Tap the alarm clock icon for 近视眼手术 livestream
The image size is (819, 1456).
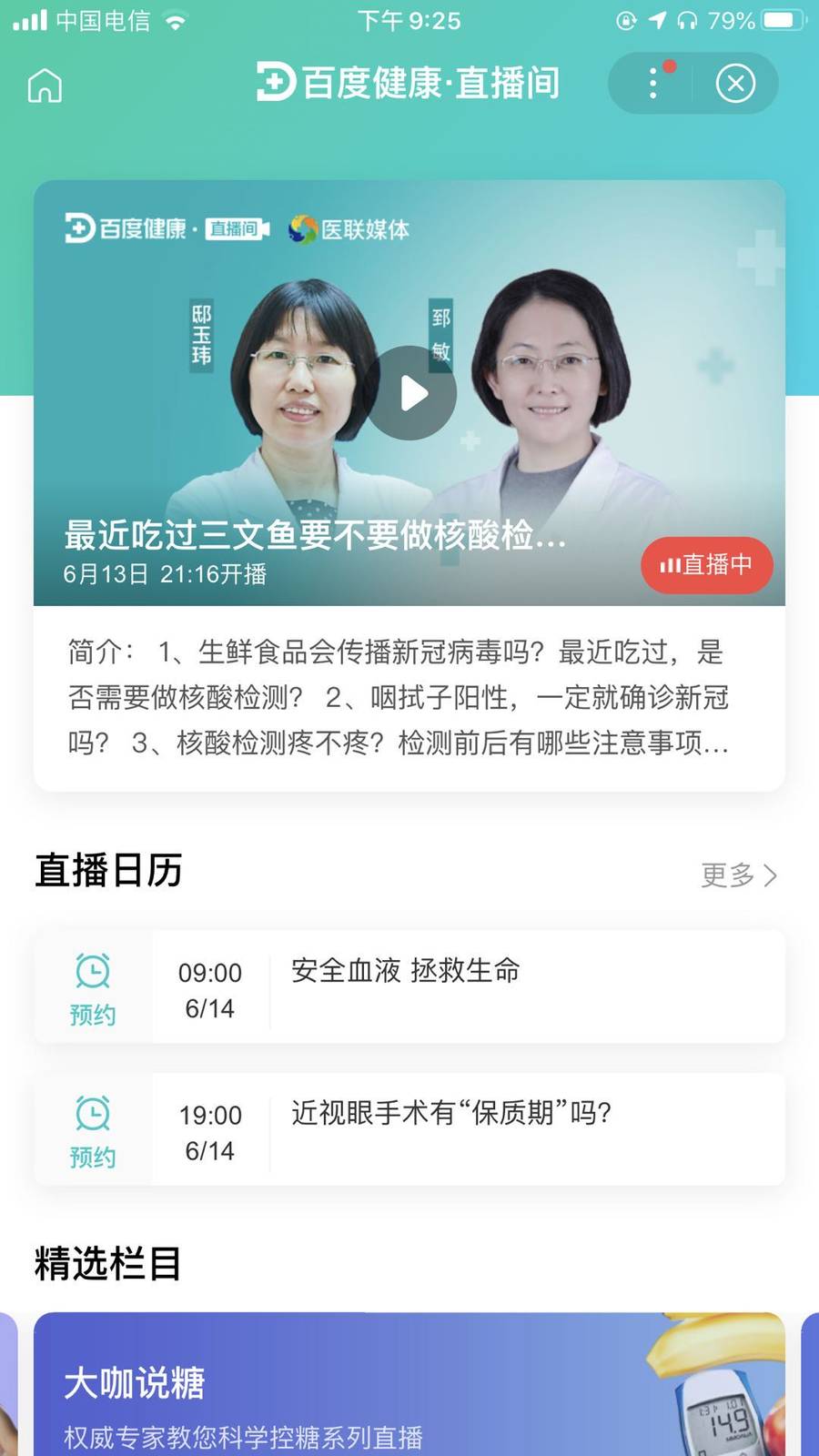point(91,1110)
